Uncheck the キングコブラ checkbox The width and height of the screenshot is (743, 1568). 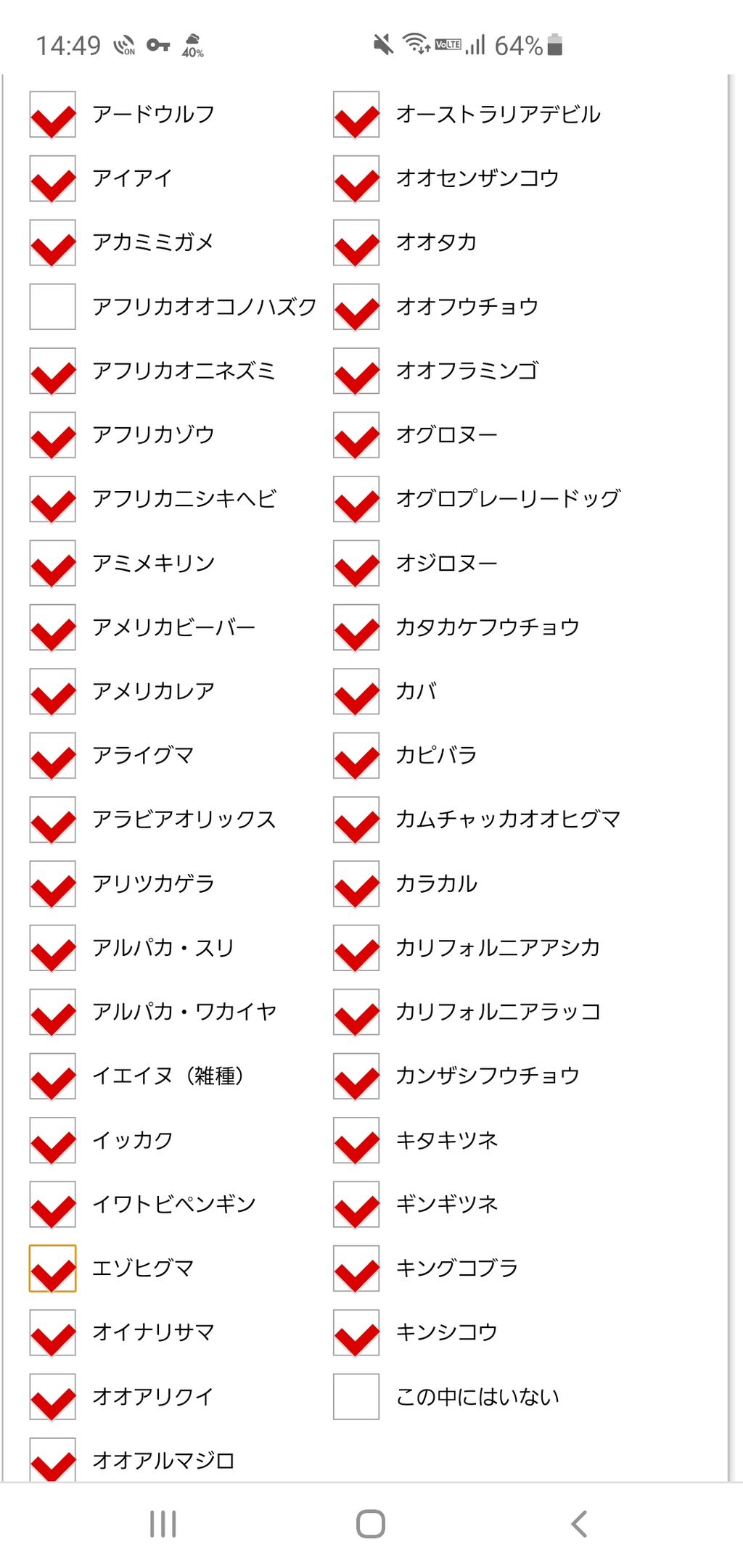coord(355,1268)
